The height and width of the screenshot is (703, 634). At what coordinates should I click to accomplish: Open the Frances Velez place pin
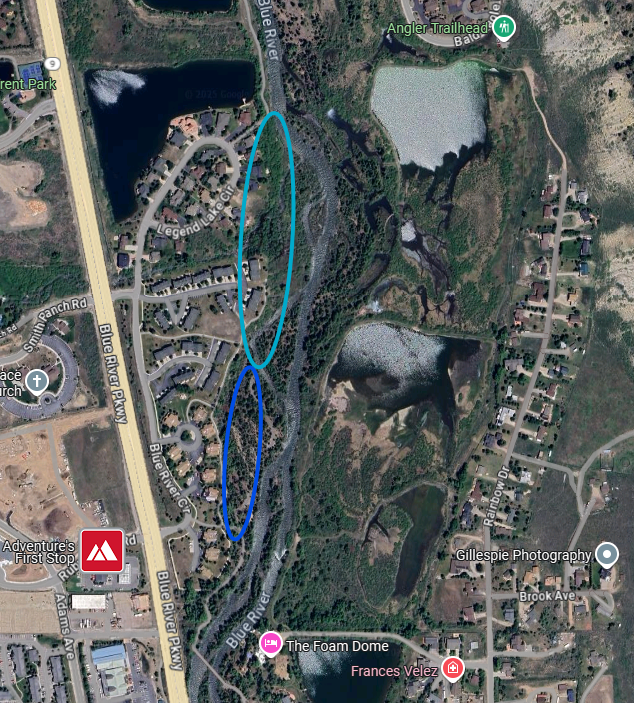453,668
